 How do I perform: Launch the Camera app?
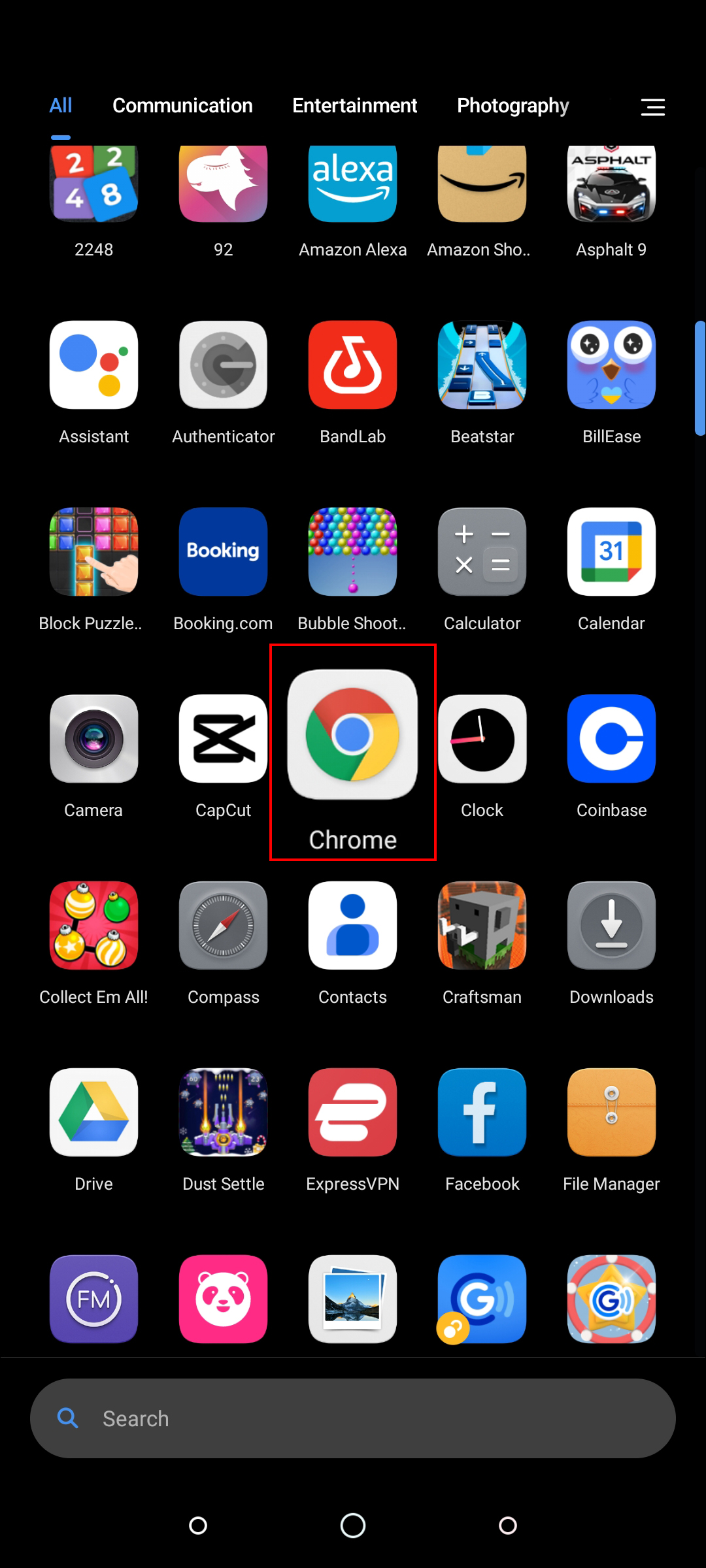(x=93, y=738)
